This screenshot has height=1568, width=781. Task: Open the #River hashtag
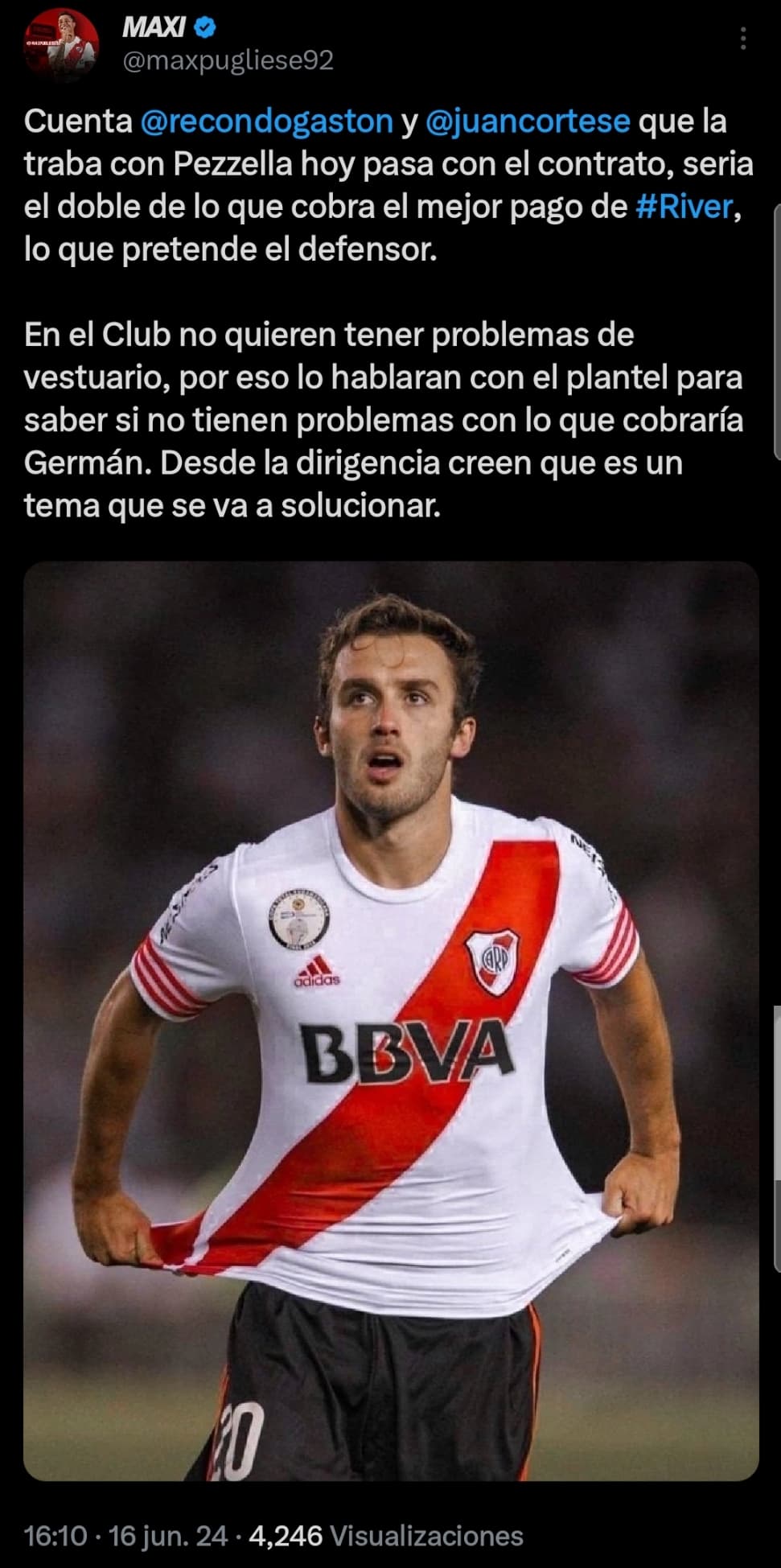coord(684,207)
